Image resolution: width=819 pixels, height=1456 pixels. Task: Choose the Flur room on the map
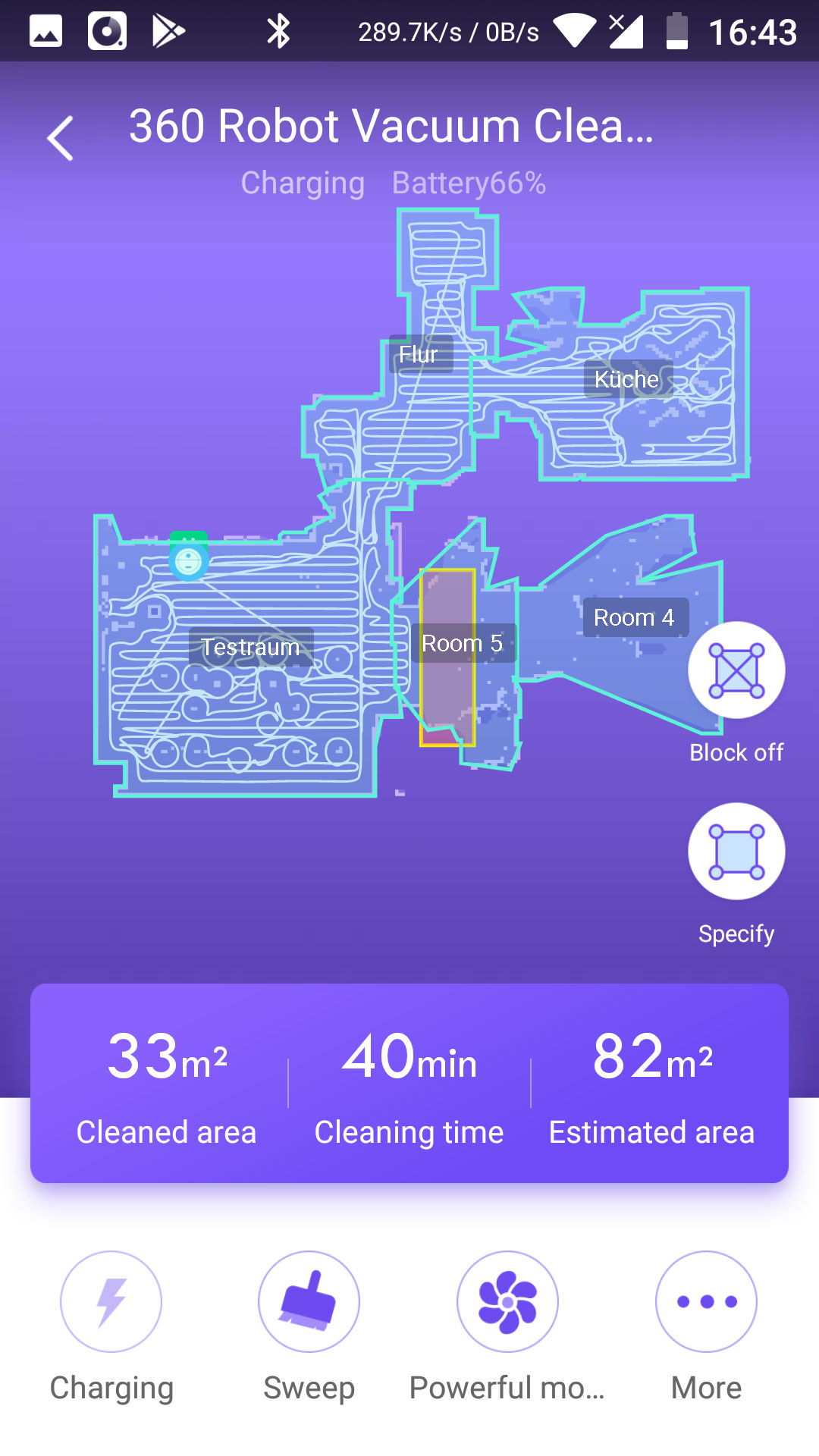(421, 354)
